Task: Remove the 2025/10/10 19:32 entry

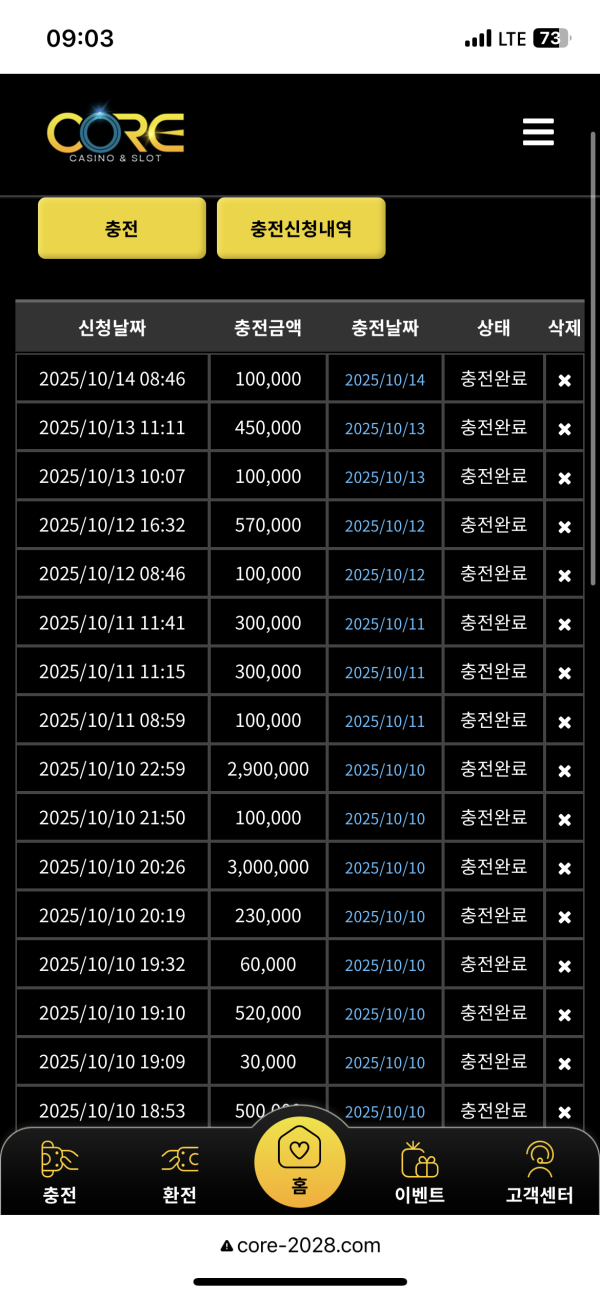Action: (564, 966)
